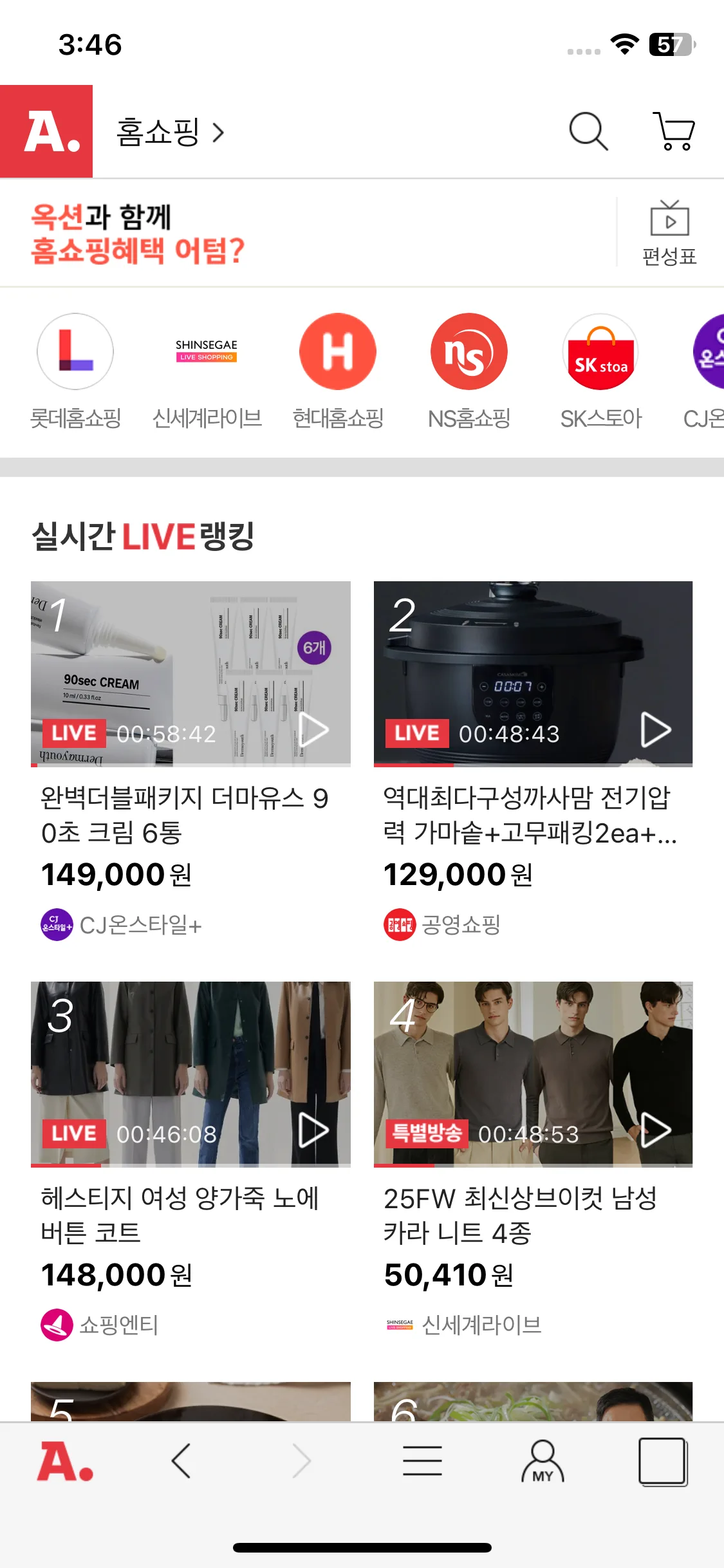Expand the 홈쇼핑 category dropdown
The width and height of the screenshot is (724, 1568).
(x=170, y=133)
